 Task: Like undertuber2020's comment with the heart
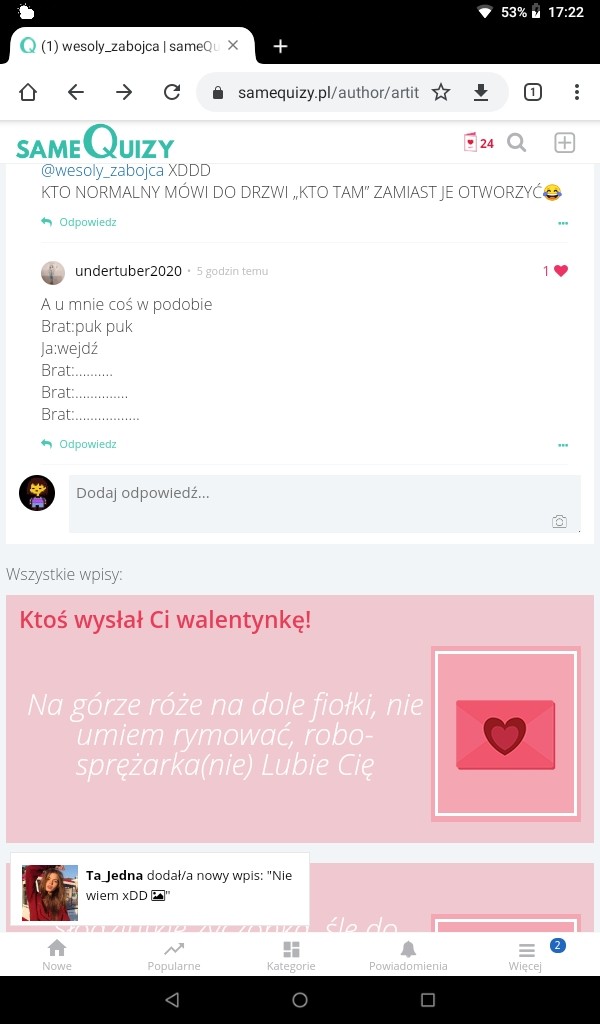[x=561, y=270]
